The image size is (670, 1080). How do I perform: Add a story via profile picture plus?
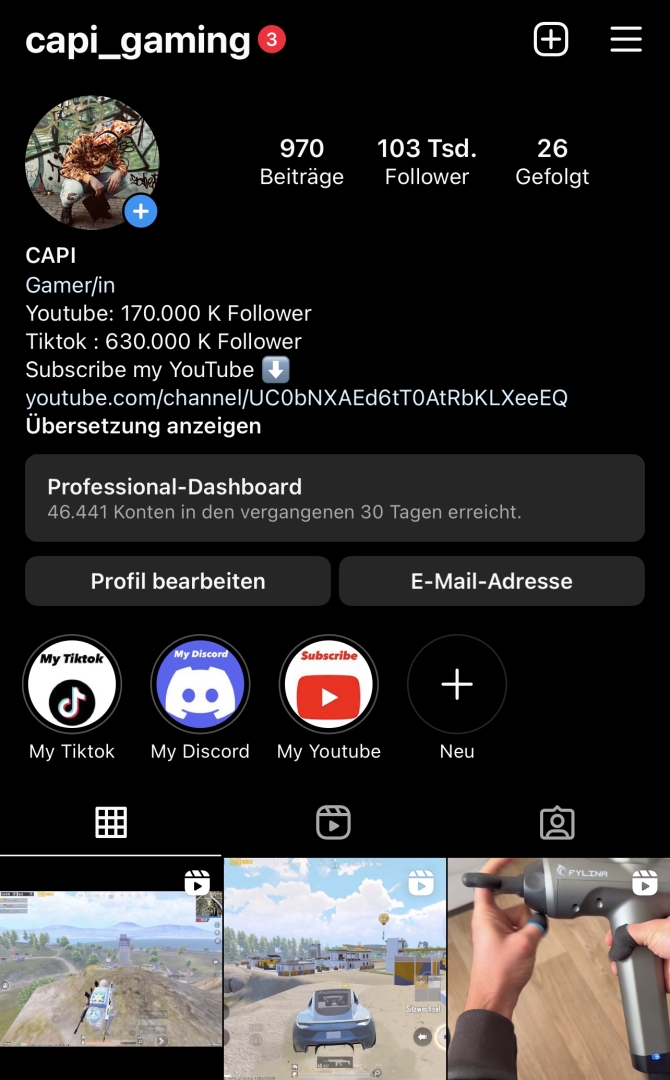141,211
